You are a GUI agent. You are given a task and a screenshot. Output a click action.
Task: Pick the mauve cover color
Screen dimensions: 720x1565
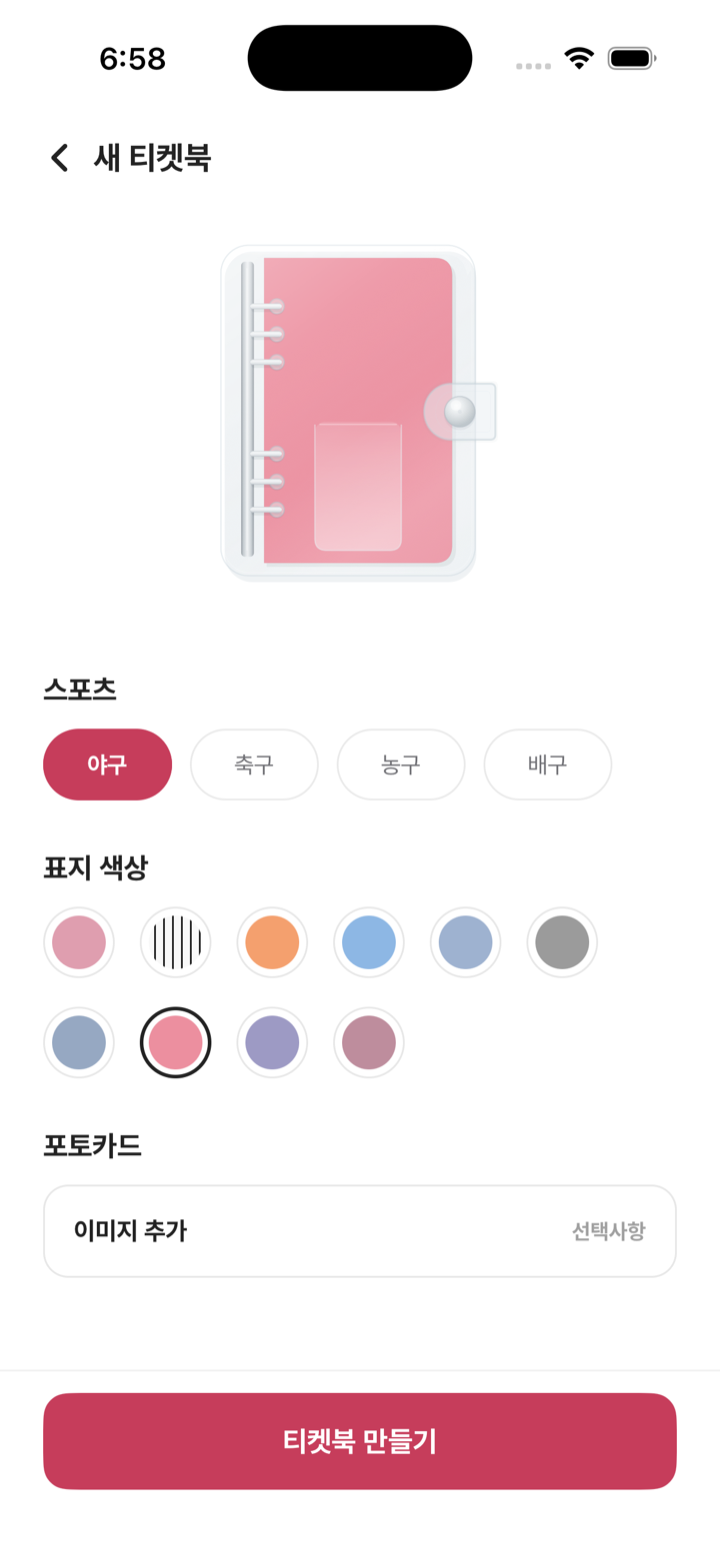369,1042
